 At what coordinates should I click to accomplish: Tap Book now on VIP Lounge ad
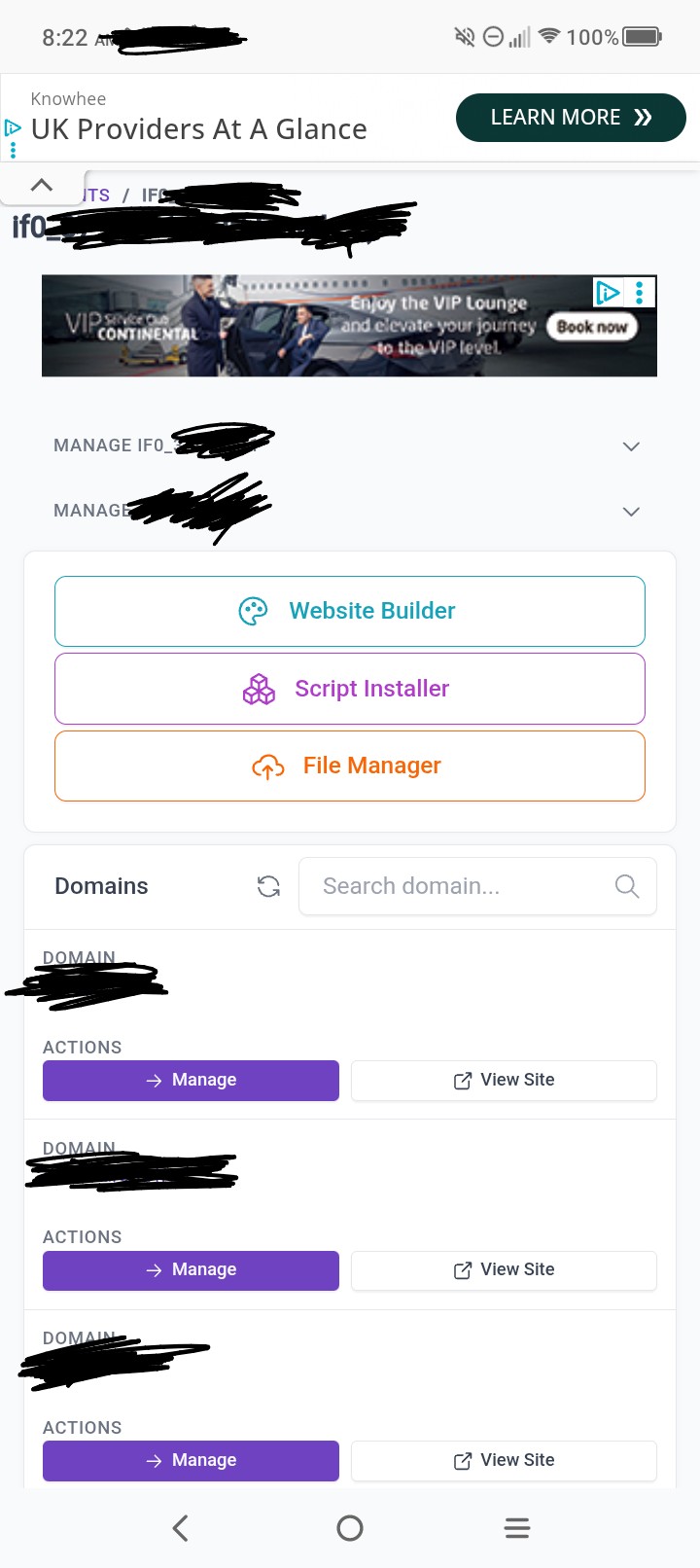tap(591, 327)
